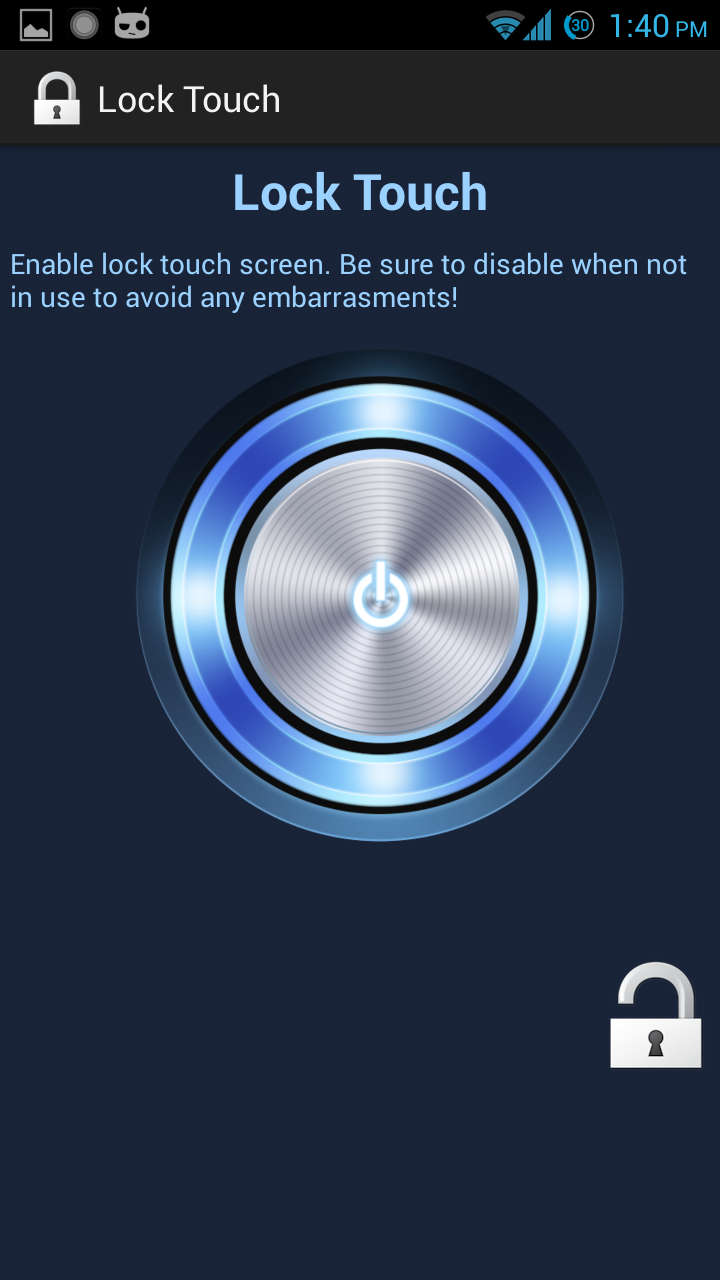Screen dimensions: 720x1280
Task: Tap the Lock Touch heading text
Action: click(x=359, y=192)
